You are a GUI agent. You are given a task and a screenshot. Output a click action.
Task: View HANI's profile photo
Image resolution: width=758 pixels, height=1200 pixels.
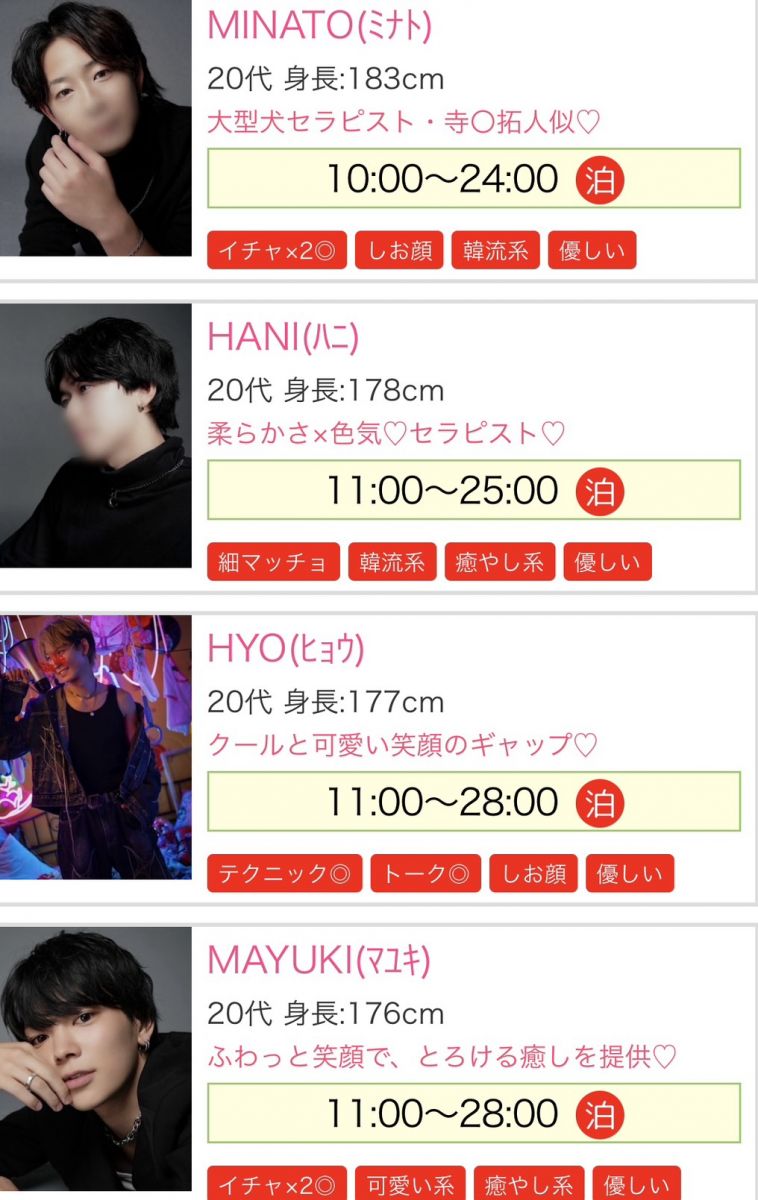point(95,436)
